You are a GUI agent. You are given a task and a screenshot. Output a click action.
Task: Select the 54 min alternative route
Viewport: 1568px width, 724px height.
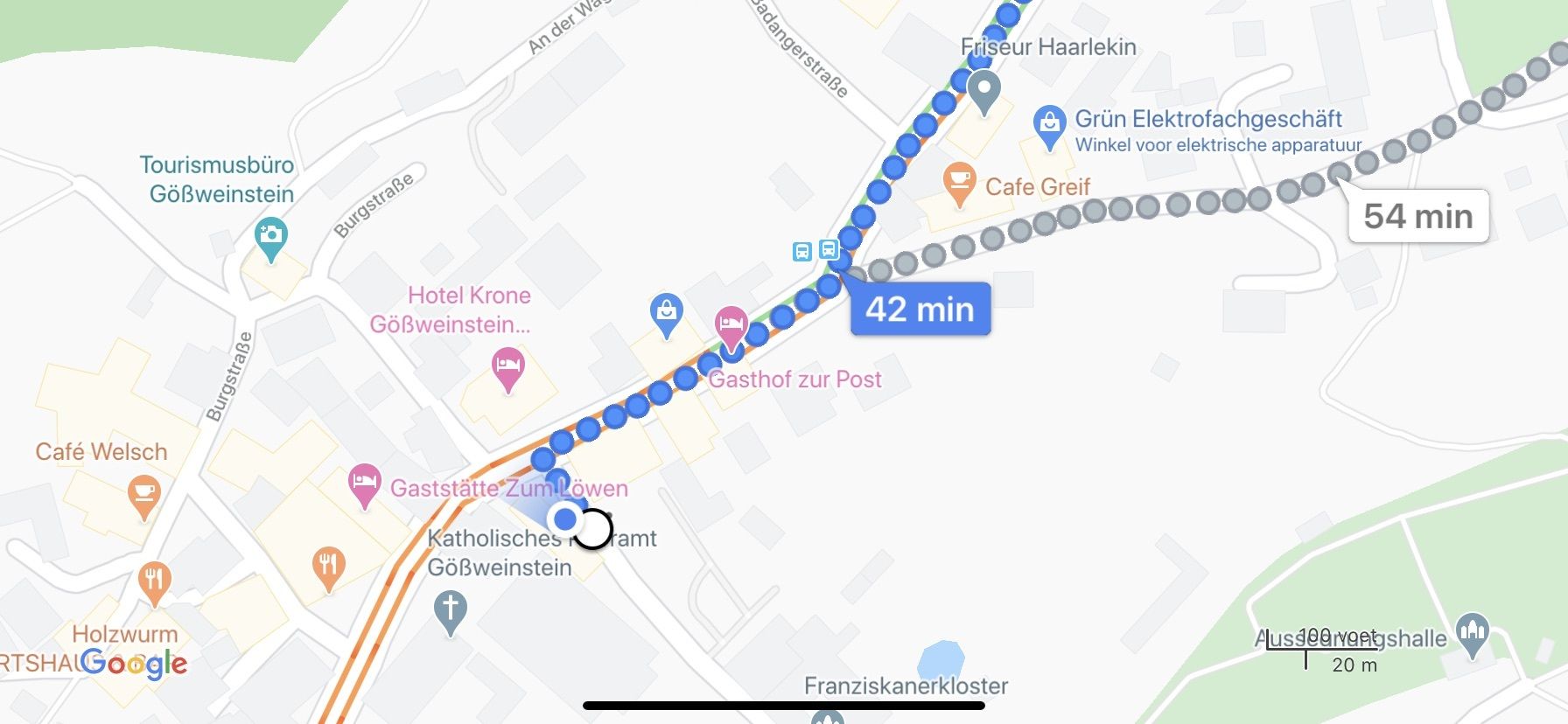click(x=1417, y=216)
